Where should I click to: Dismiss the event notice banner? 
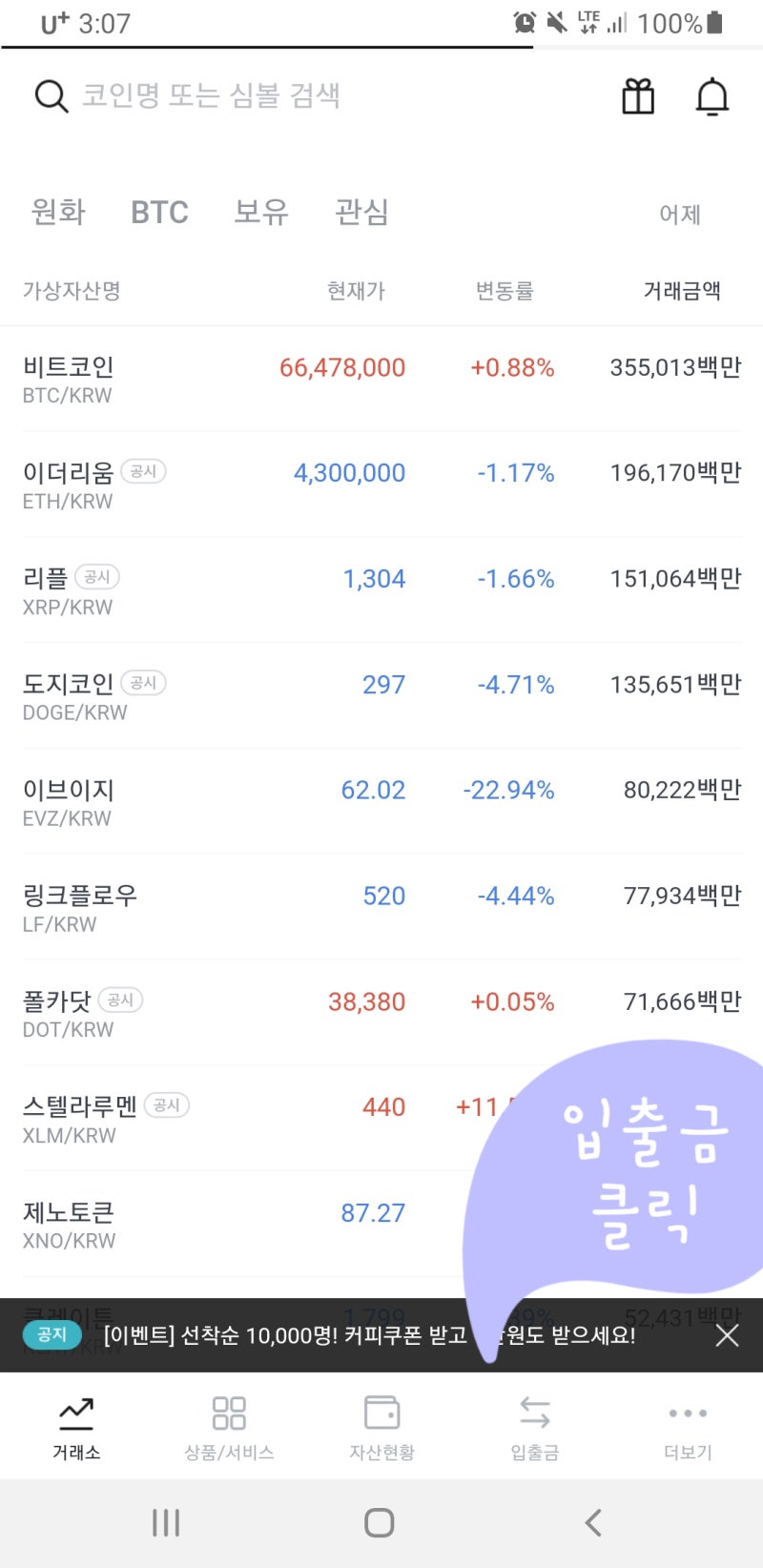pyautogui.click(x=727, y=1335)
